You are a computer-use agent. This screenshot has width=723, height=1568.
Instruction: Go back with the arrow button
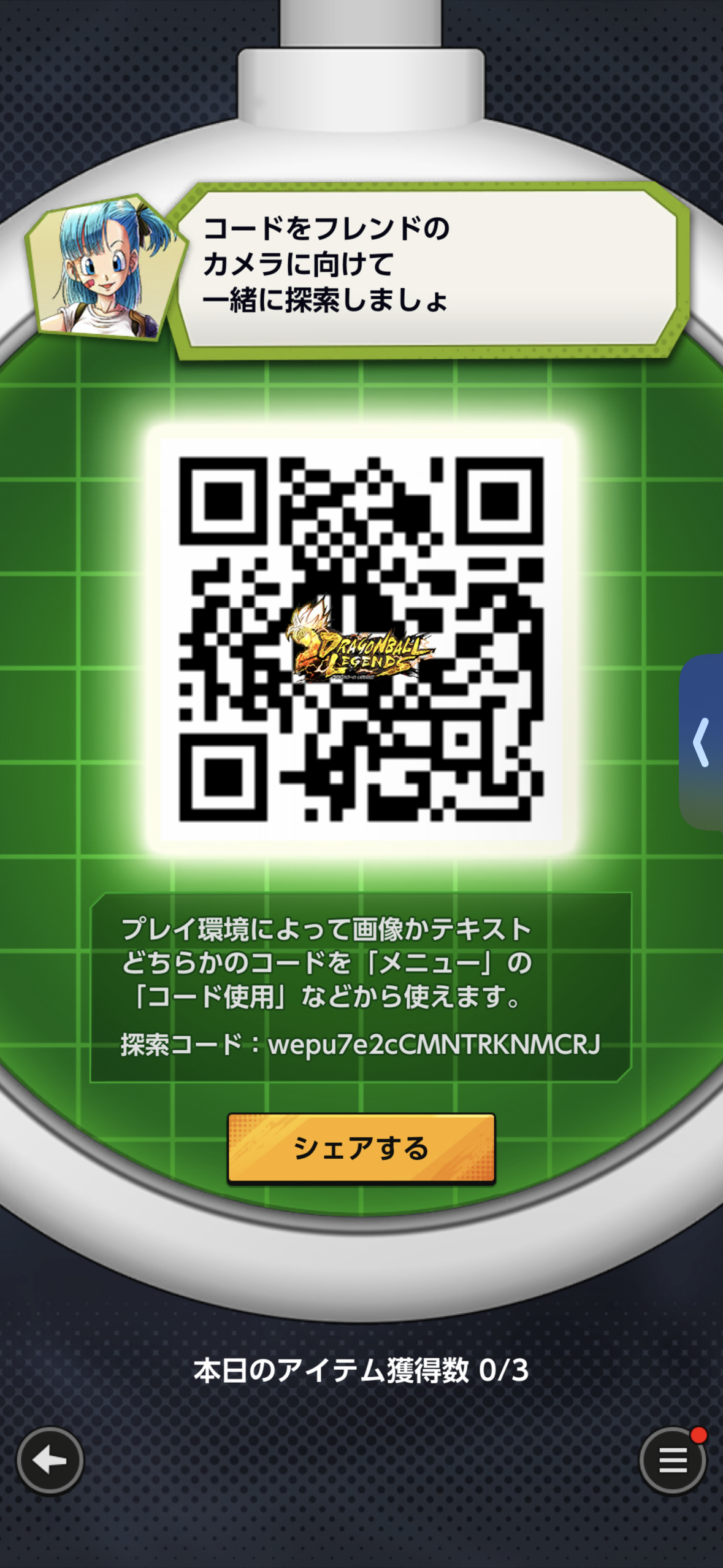[50, 1461]
